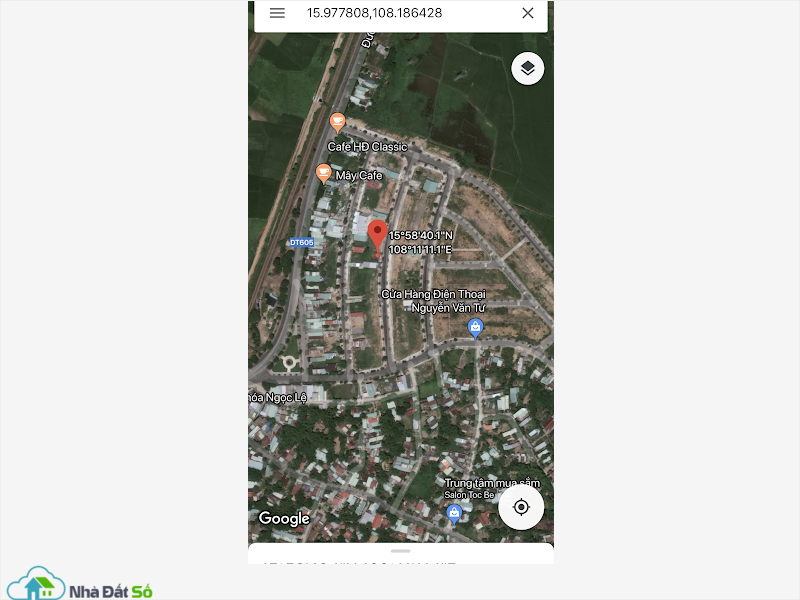Open the map layers selector
The height and width of the screenshot is (600, 800).
pyautogui.click(x=528, y=69)
